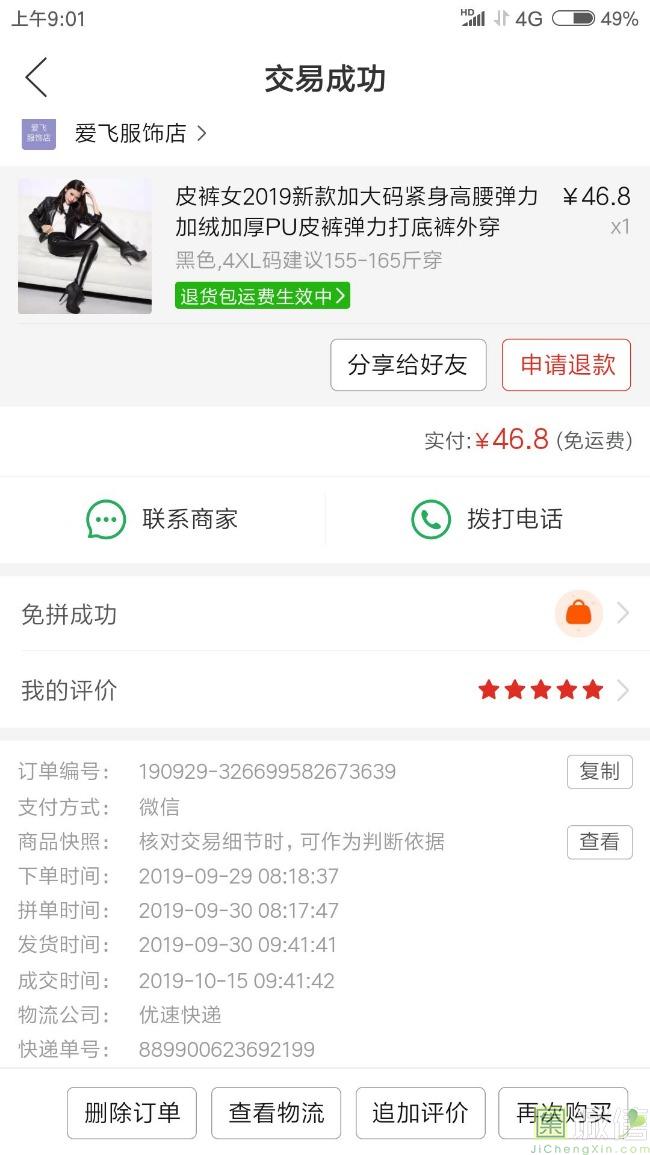Tap 追加评价 to add a follow-up review
Screen dimensions: 650x1155
pos(420,1113)
